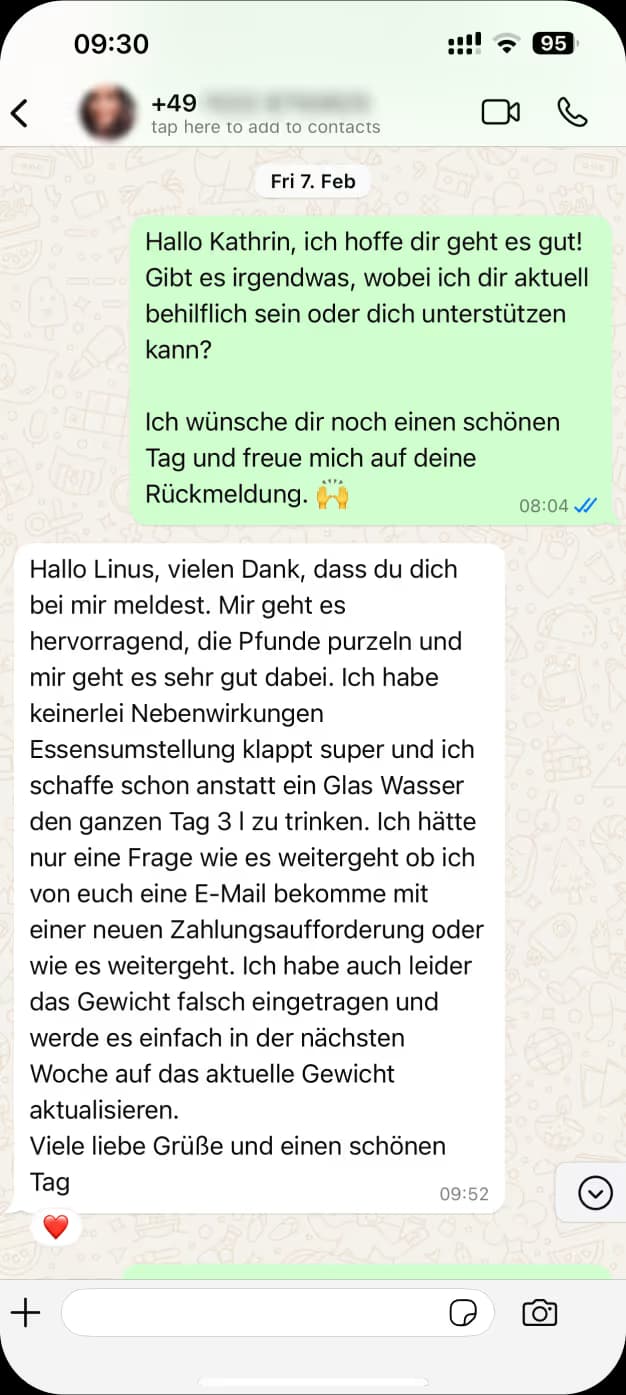Open the sticker picker in the message field
The width and height of the screenshot is (626, 1395).
pos(463,1313)
